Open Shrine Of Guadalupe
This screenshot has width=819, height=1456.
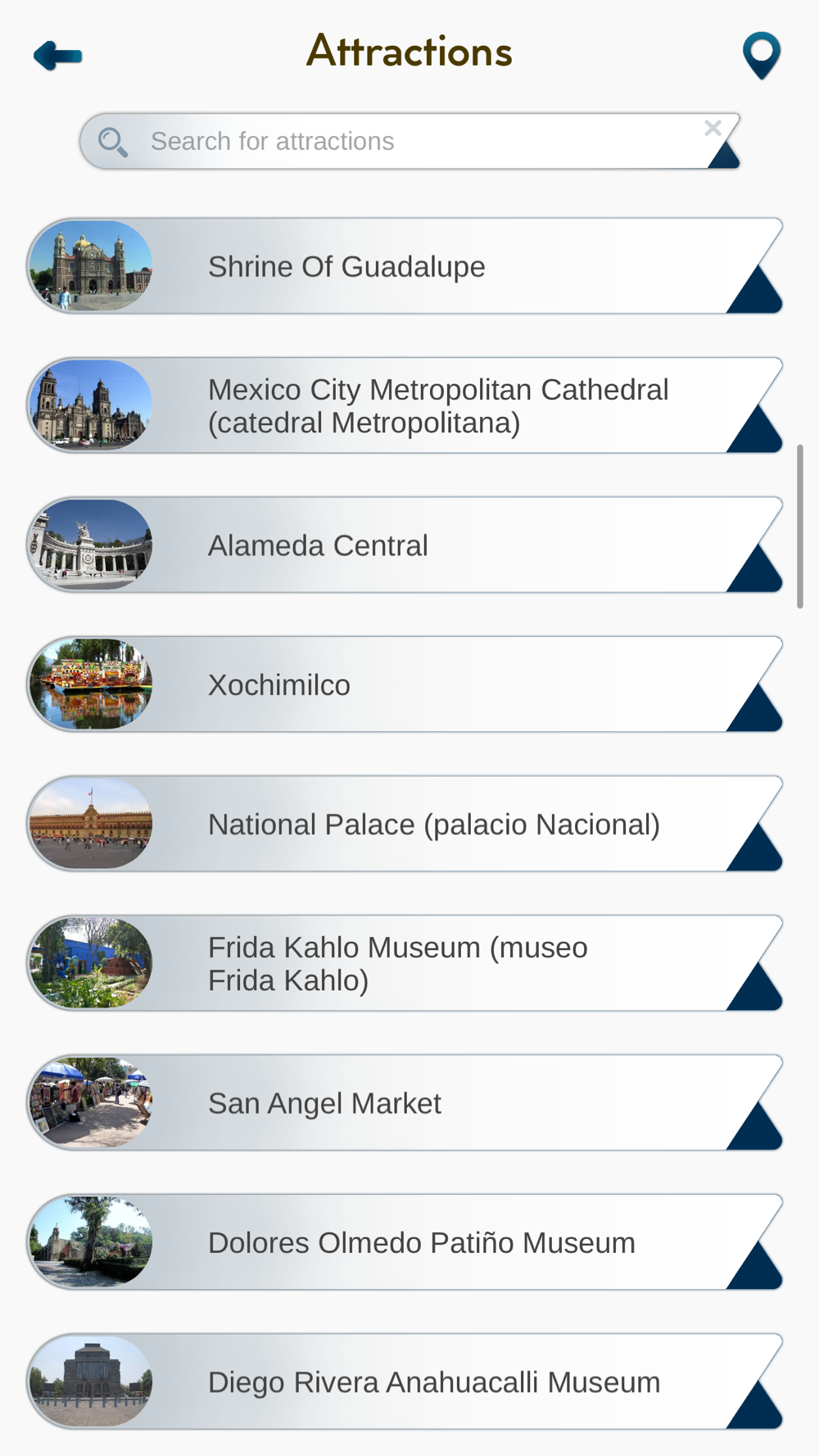(405, 266)
